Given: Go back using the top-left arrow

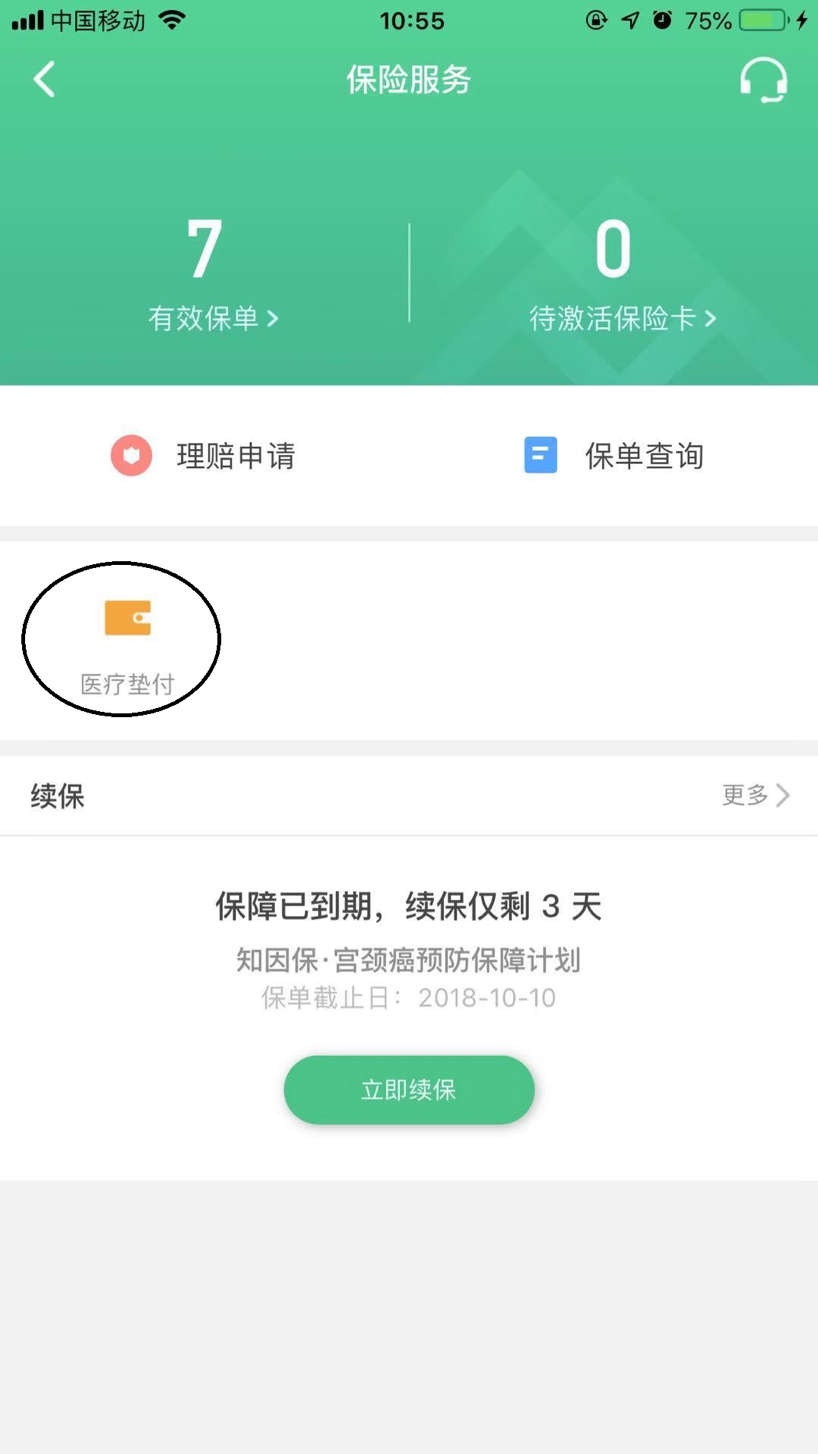Looking at the screenshot, I should [x=44, y=79].
